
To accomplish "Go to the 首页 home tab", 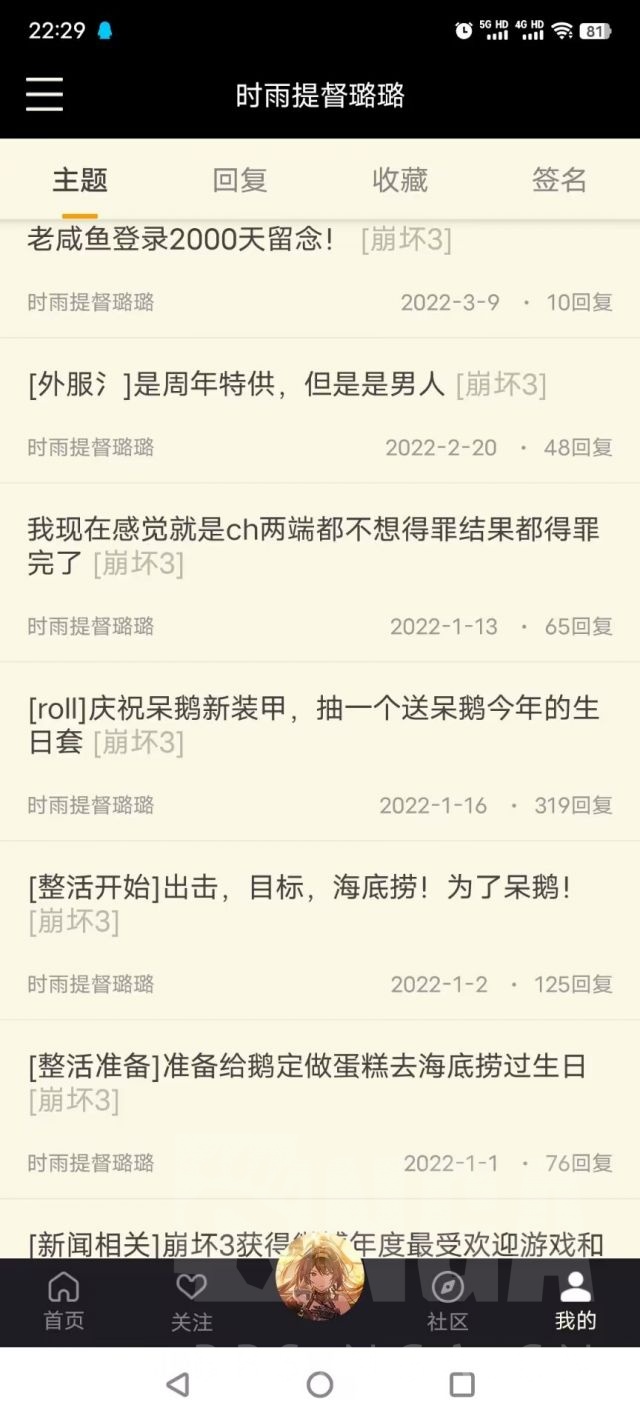I will coord(64,1300).
